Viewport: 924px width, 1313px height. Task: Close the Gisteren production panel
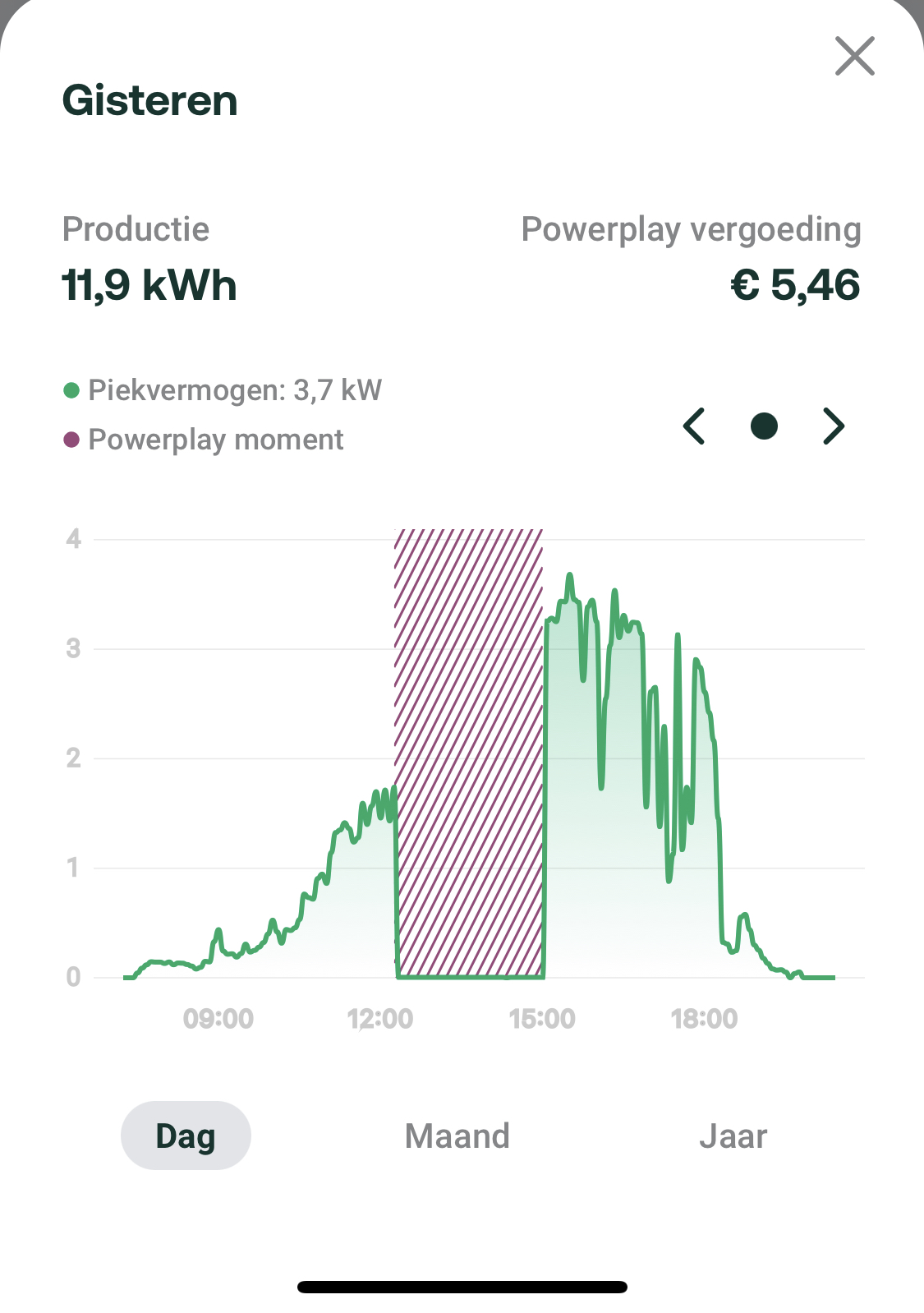pos(854,56)
